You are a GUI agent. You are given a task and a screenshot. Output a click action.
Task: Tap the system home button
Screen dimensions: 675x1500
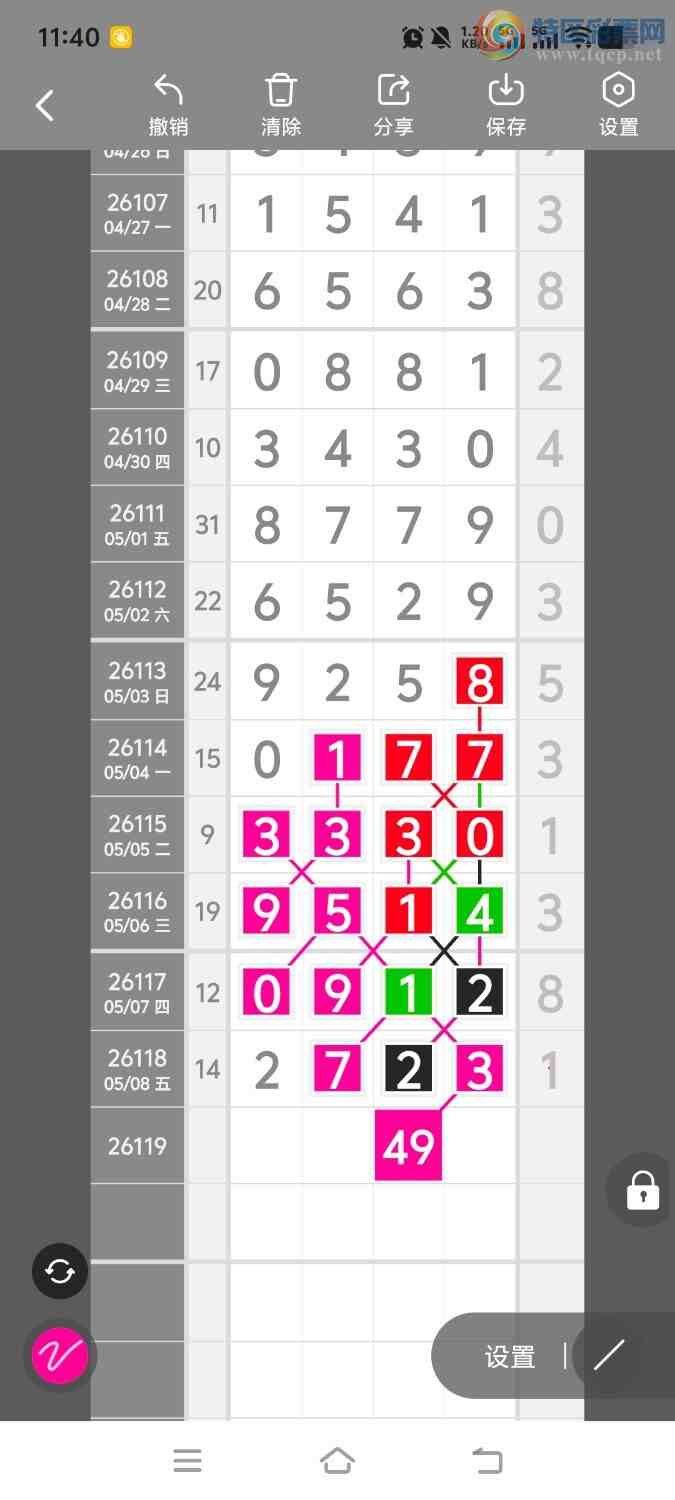[337, 1461]
